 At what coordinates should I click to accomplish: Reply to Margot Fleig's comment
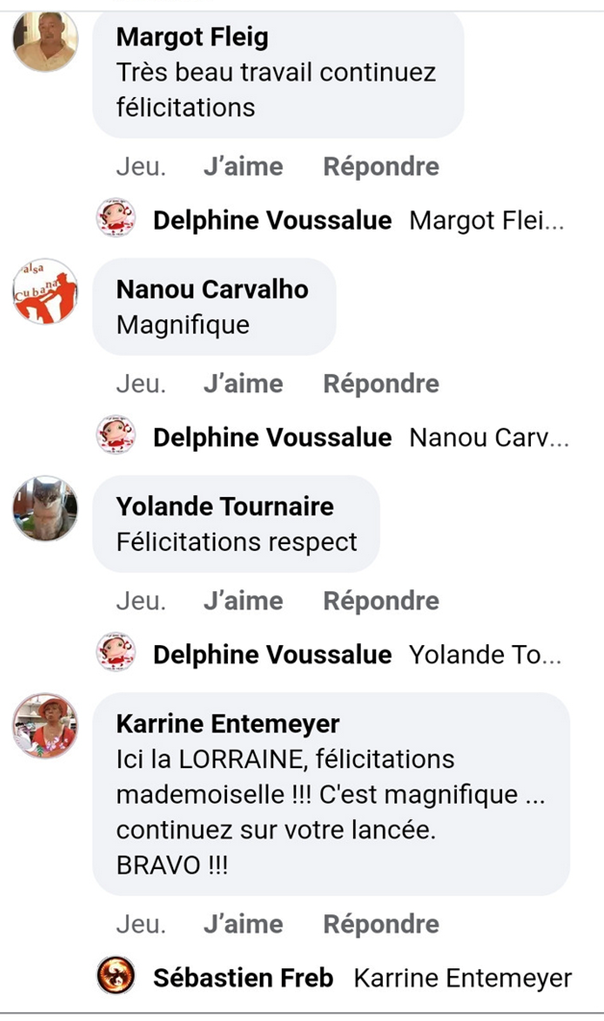[x=380, y=167]
